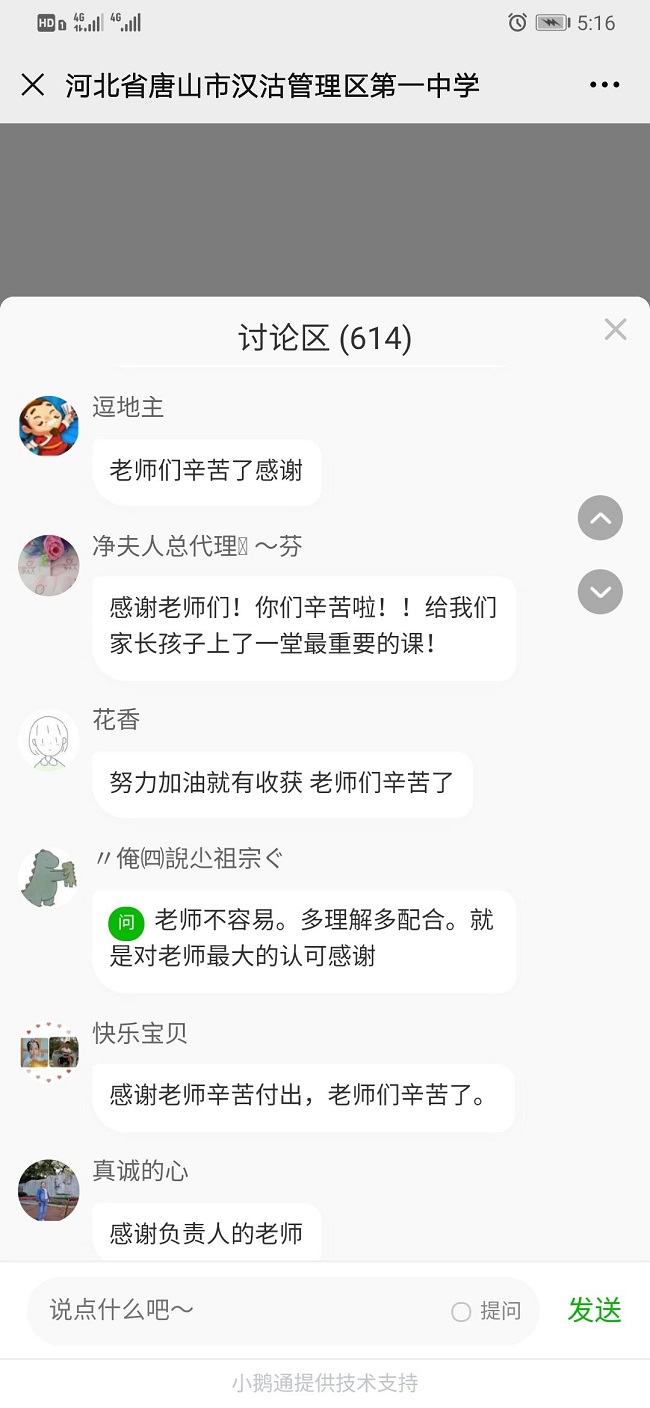Close the webpage with the X icon

tap(33, 85)
